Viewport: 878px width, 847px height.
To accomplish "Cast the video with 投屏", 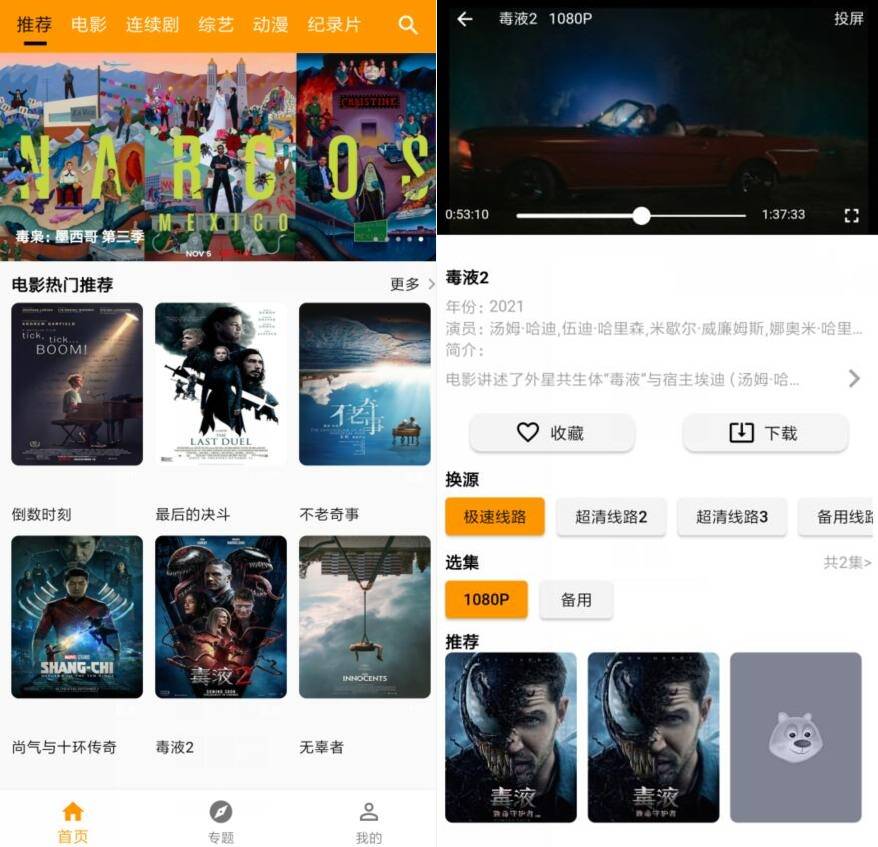I will (848, 19).
